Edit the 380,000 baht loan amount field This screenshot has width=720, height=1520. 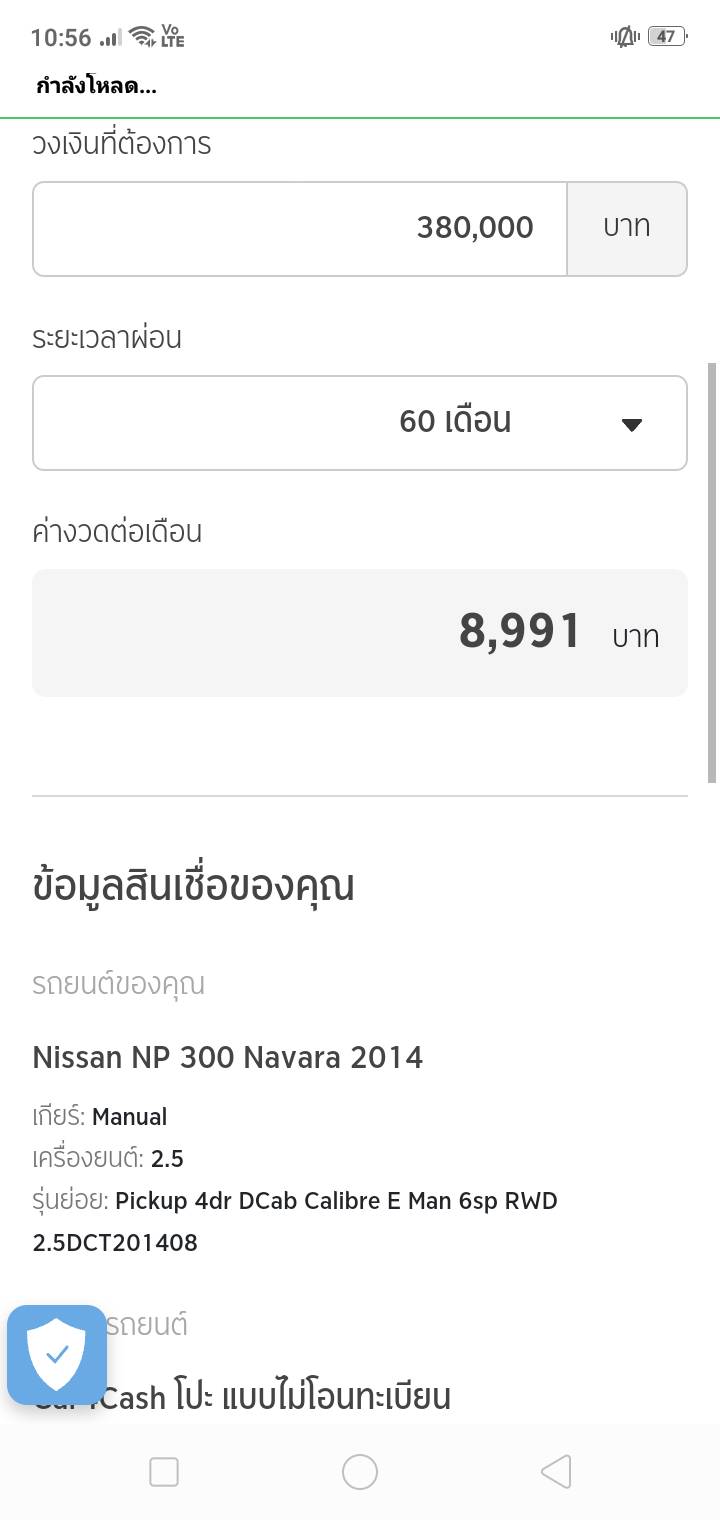pos(300,228)
